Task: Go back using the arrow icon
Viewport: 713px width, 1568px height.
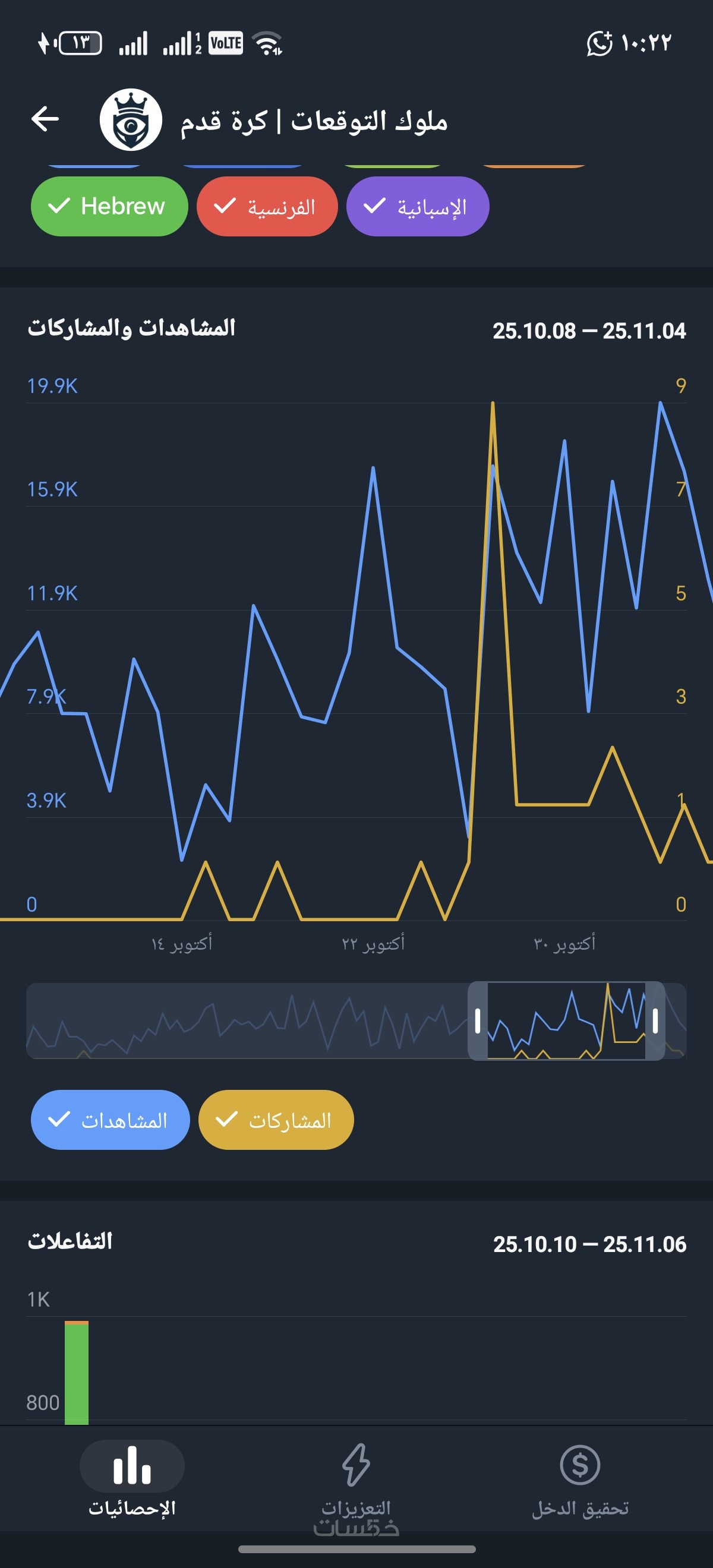Action: (45, 119)
